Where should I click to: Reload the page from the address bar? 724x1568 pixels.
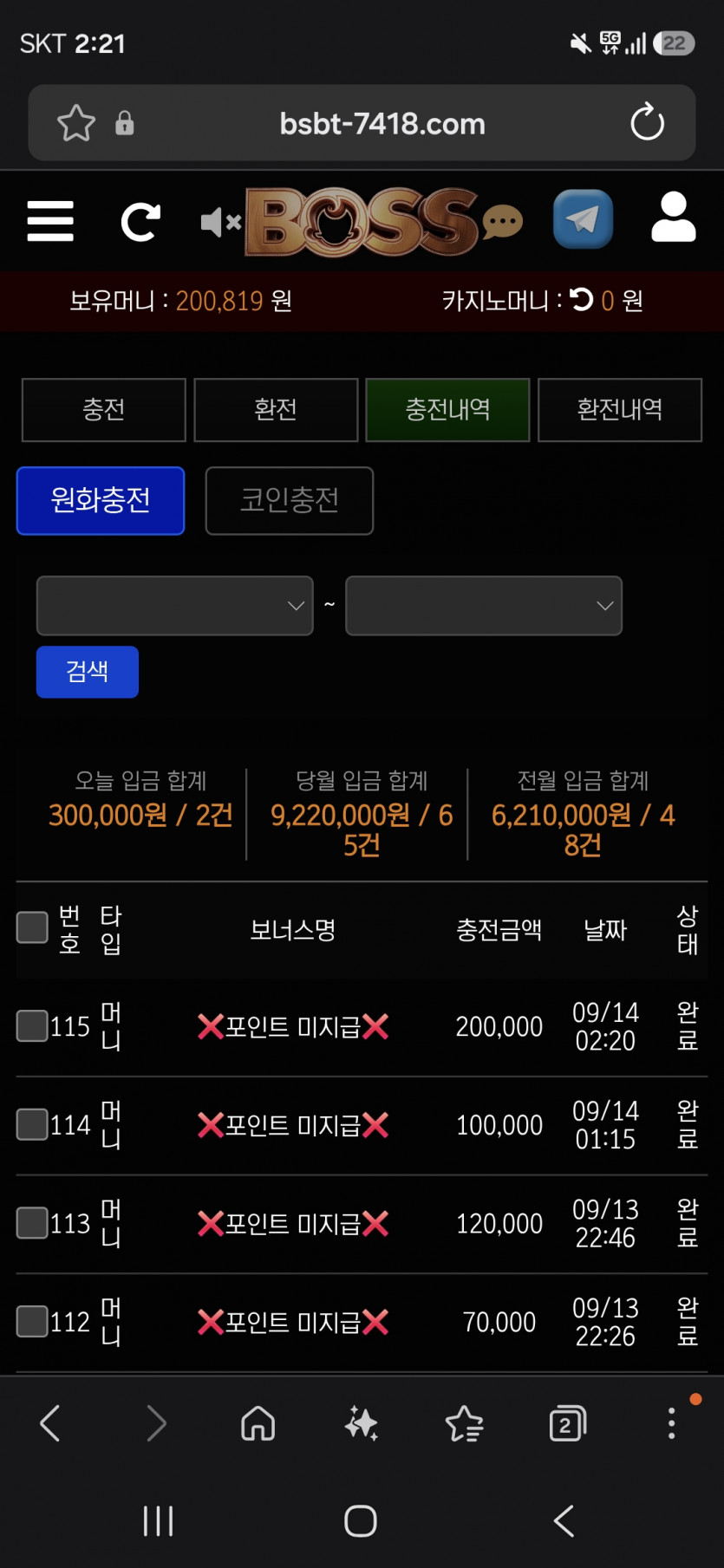pos(647,122)
